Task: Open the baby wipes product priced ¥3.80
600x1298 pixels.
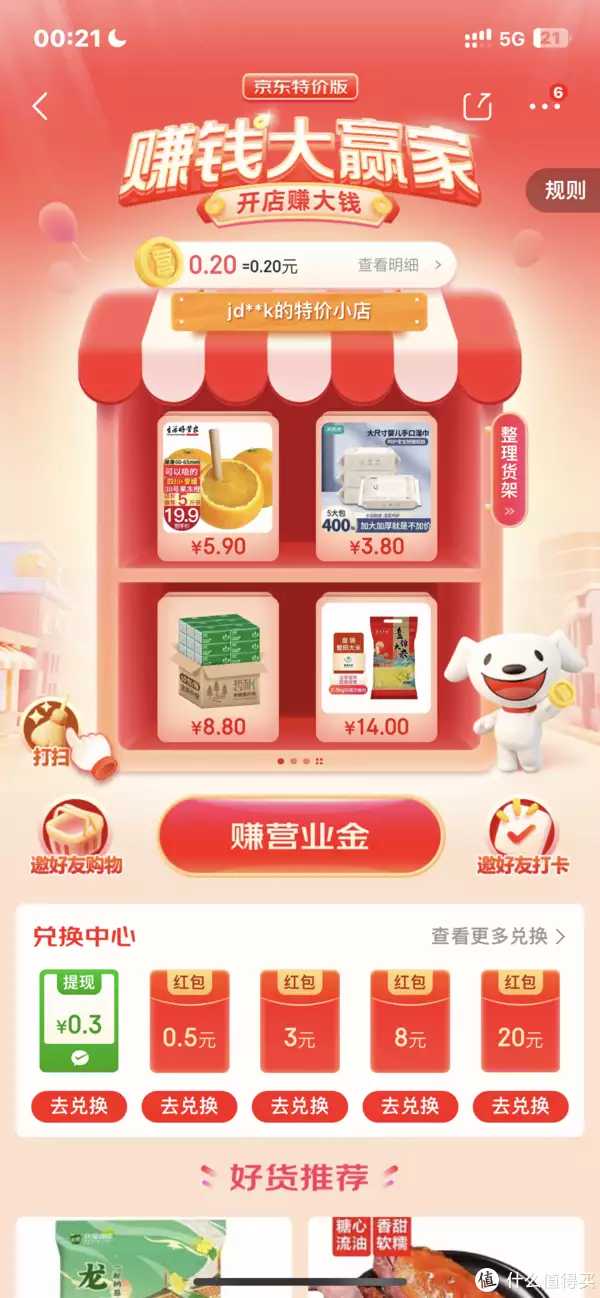Action: (376, 485)
